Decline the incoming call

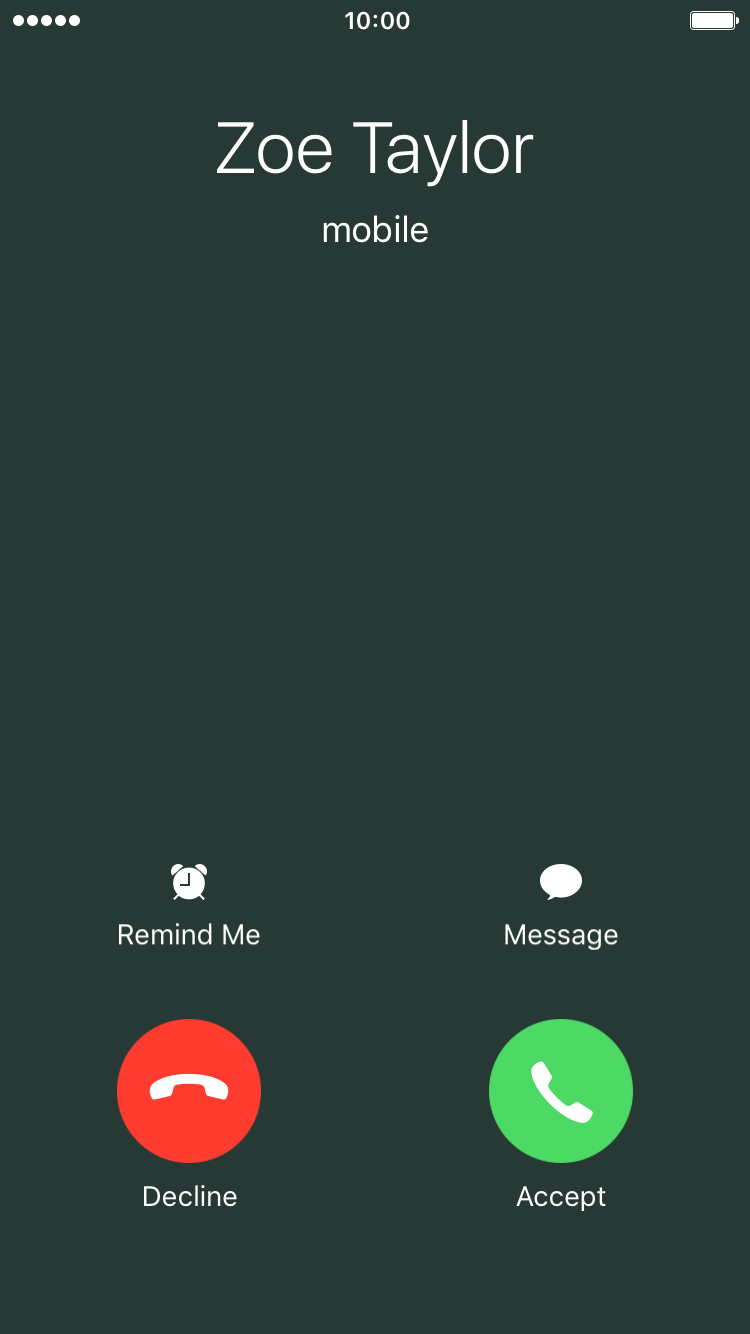[x=189, y=1091]
